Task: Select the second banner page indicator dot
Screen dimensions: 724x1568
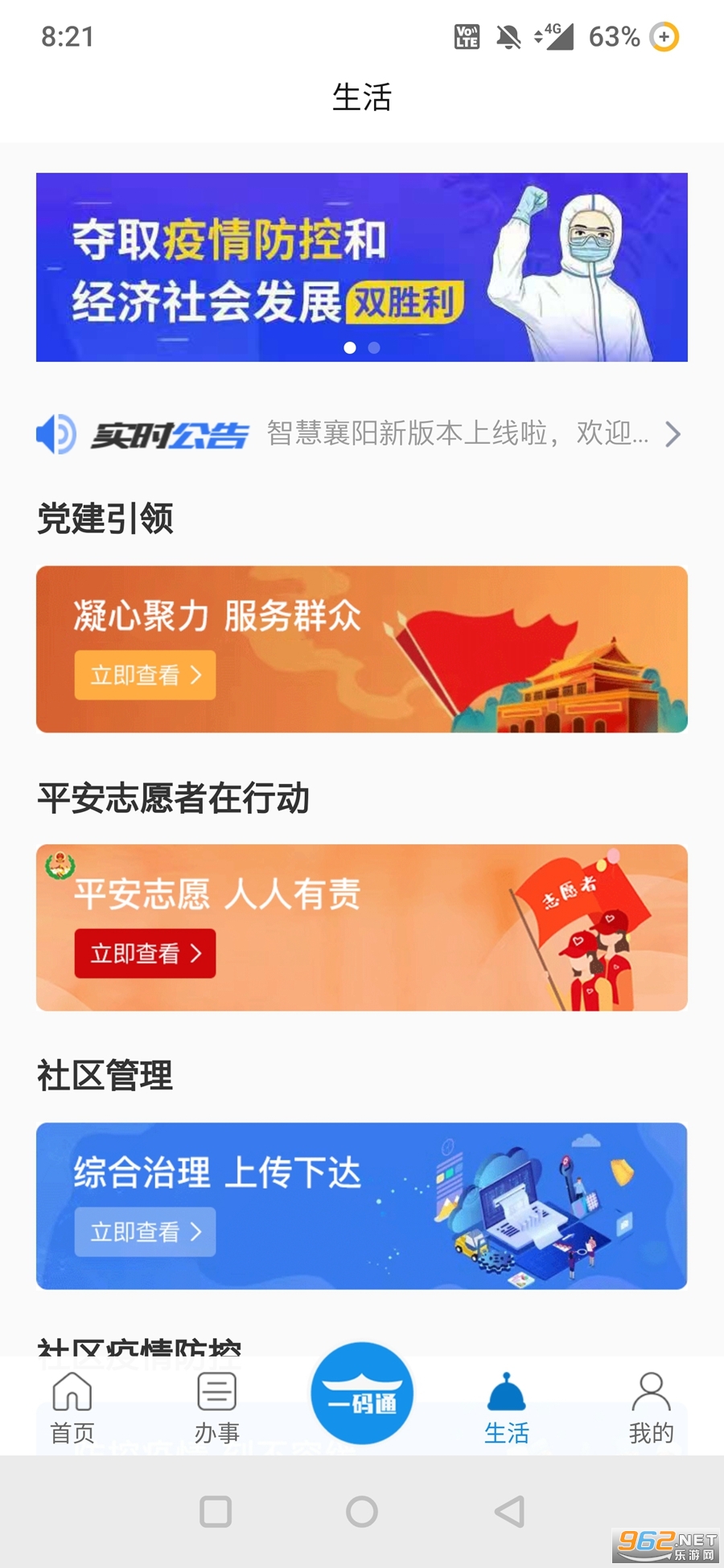Action: coord(374,348)
